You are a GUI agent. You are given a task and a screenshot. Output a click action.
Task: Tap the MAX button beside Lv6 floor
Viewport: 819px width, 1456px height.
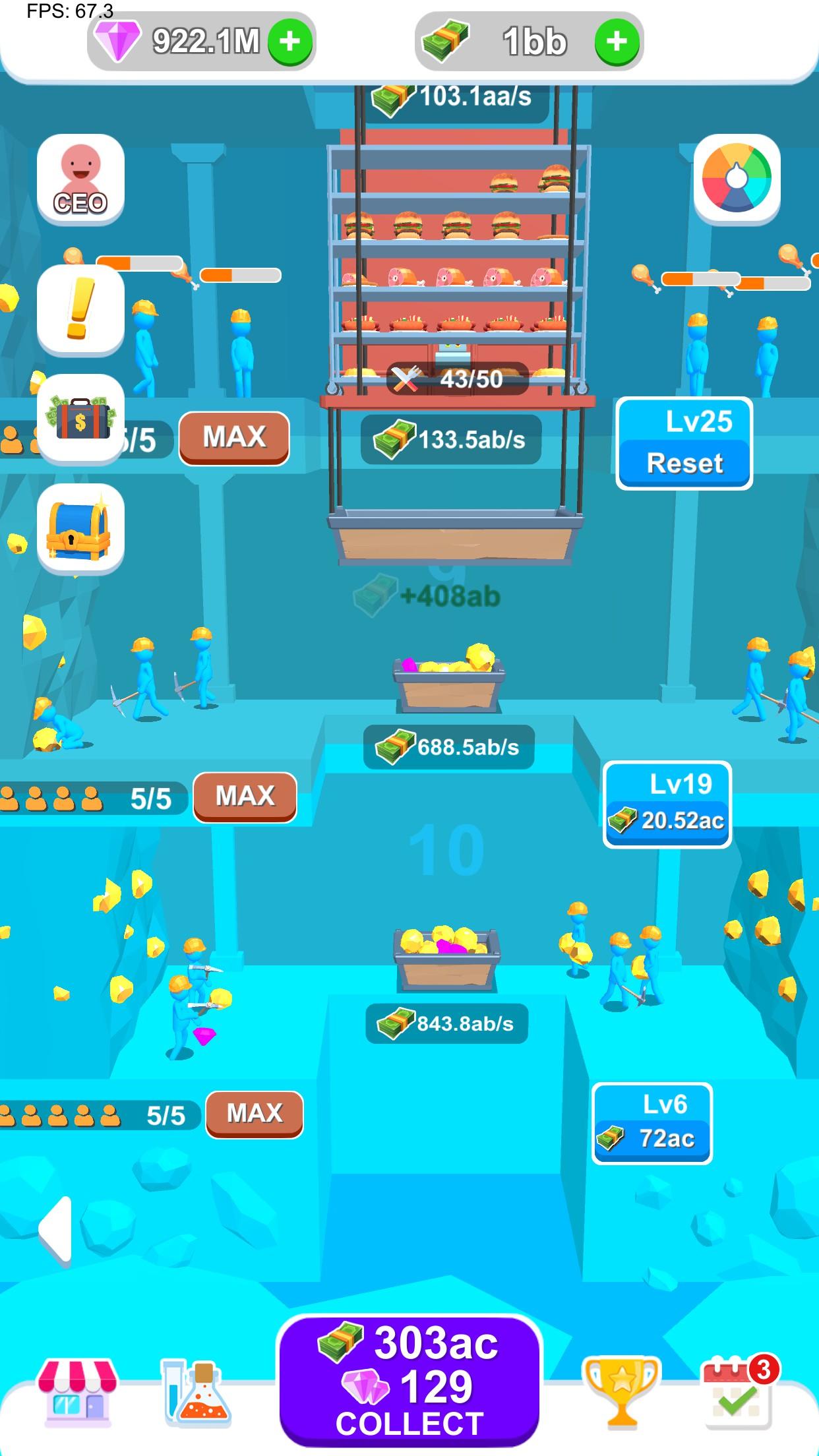pyautogui.click(x=255, y=1114)
